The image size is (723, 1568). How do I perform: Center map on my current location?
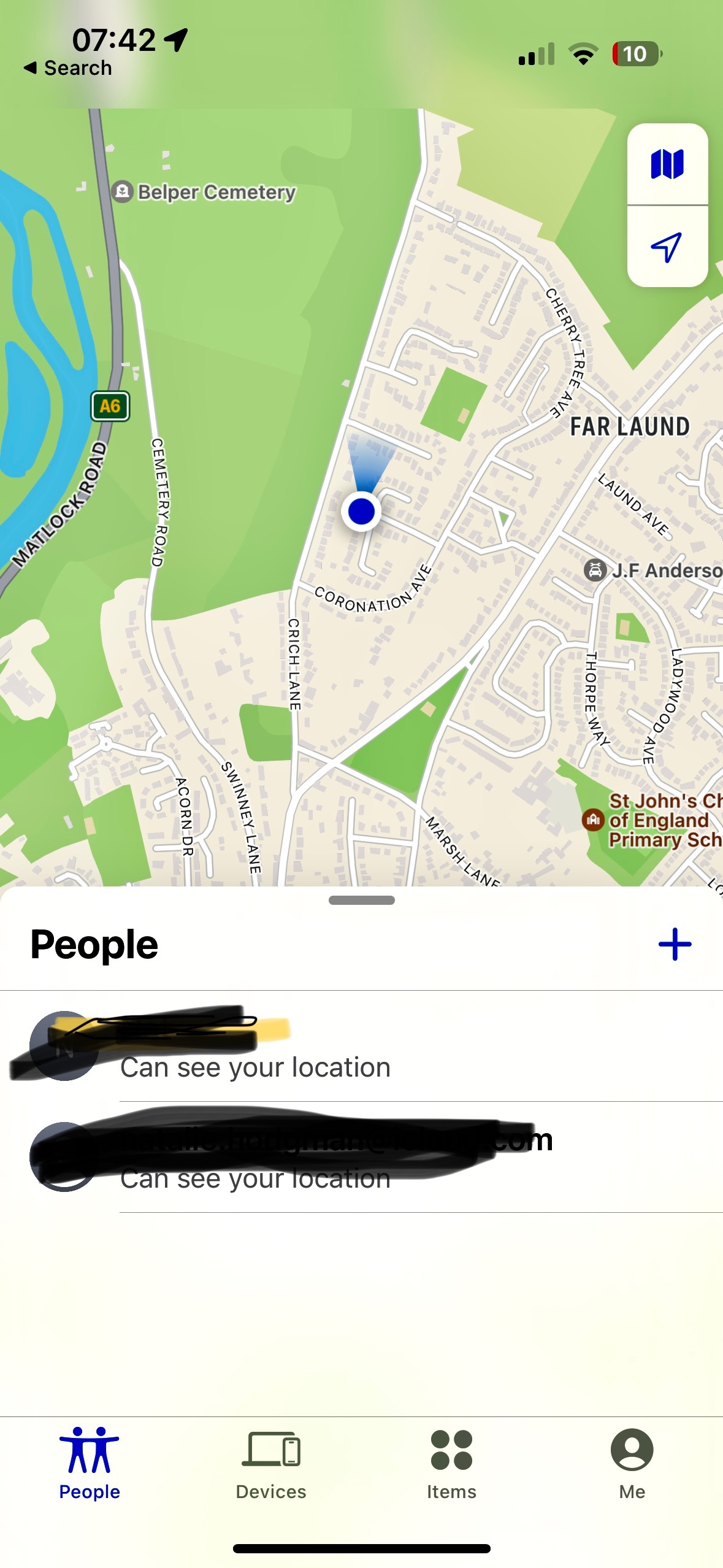667,247
